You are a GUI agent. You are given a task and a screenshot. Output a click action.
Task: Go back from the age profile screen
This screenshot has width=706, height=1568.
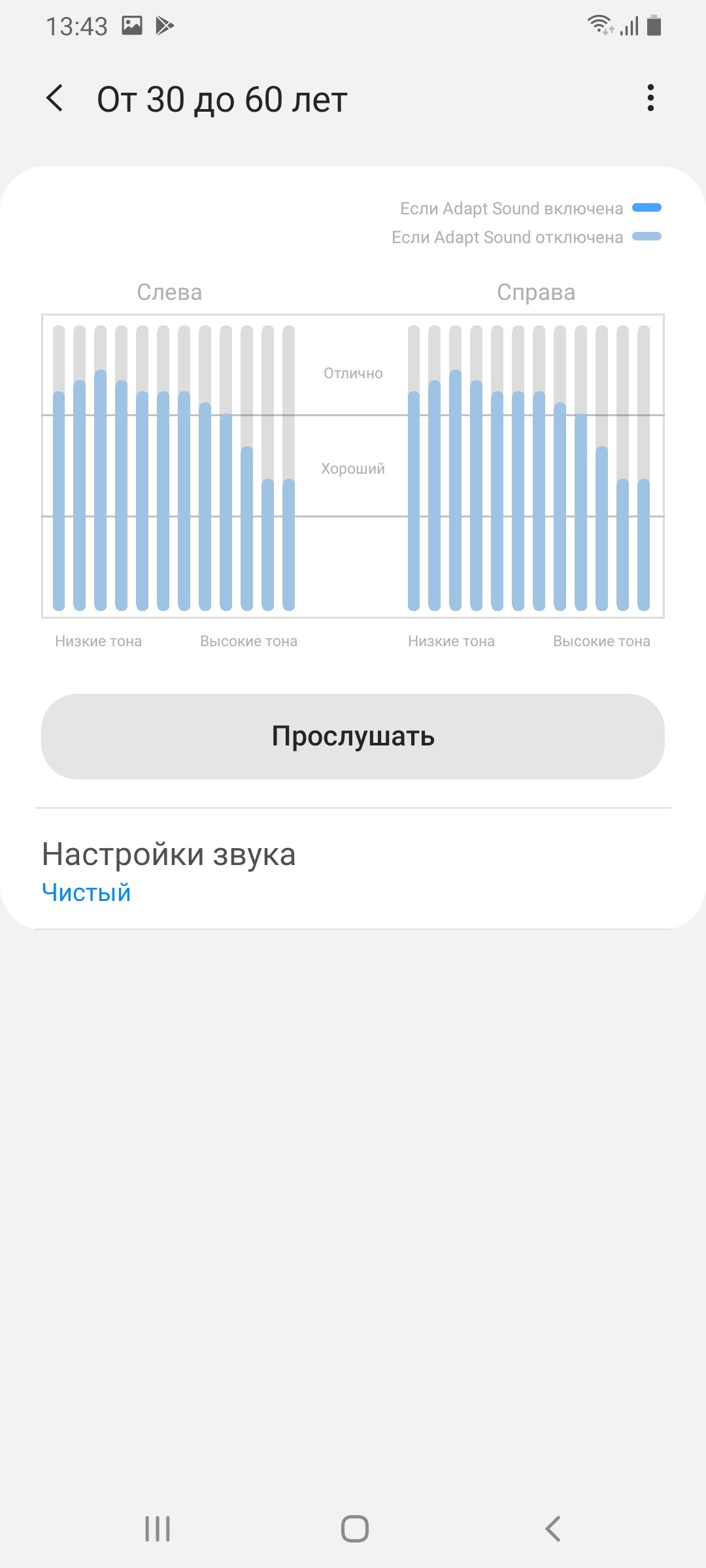[56, 99]
